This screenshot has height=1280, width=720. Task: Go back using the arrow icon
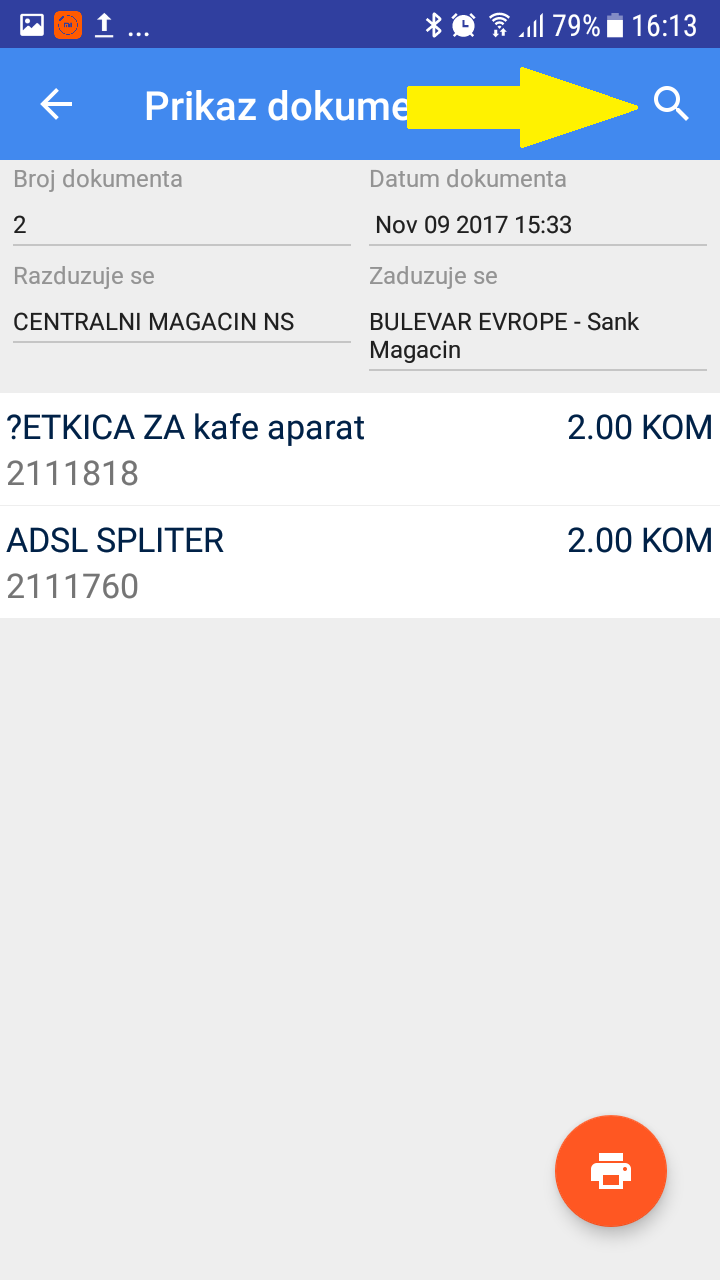click(x=56, y=104)
